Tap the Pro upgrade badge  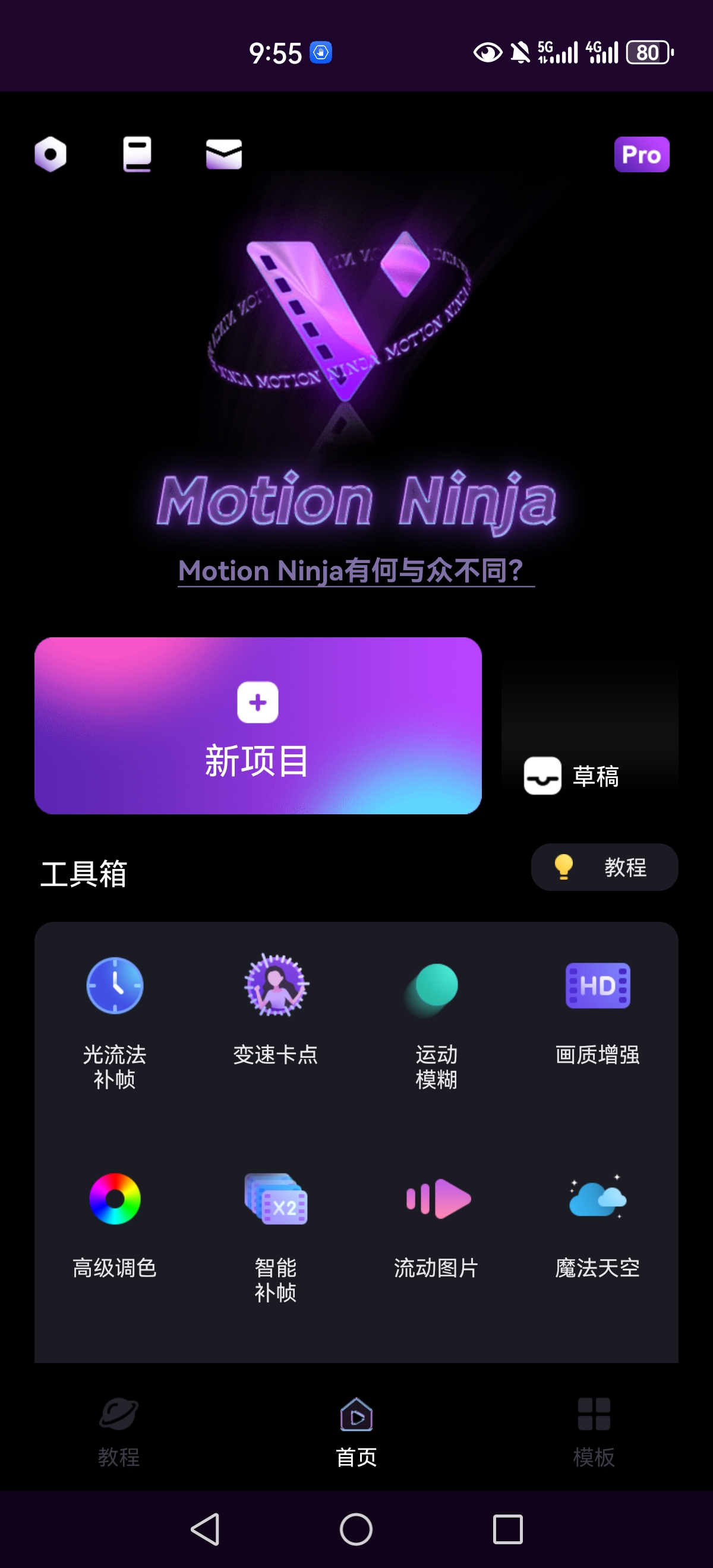pos(641,154)
